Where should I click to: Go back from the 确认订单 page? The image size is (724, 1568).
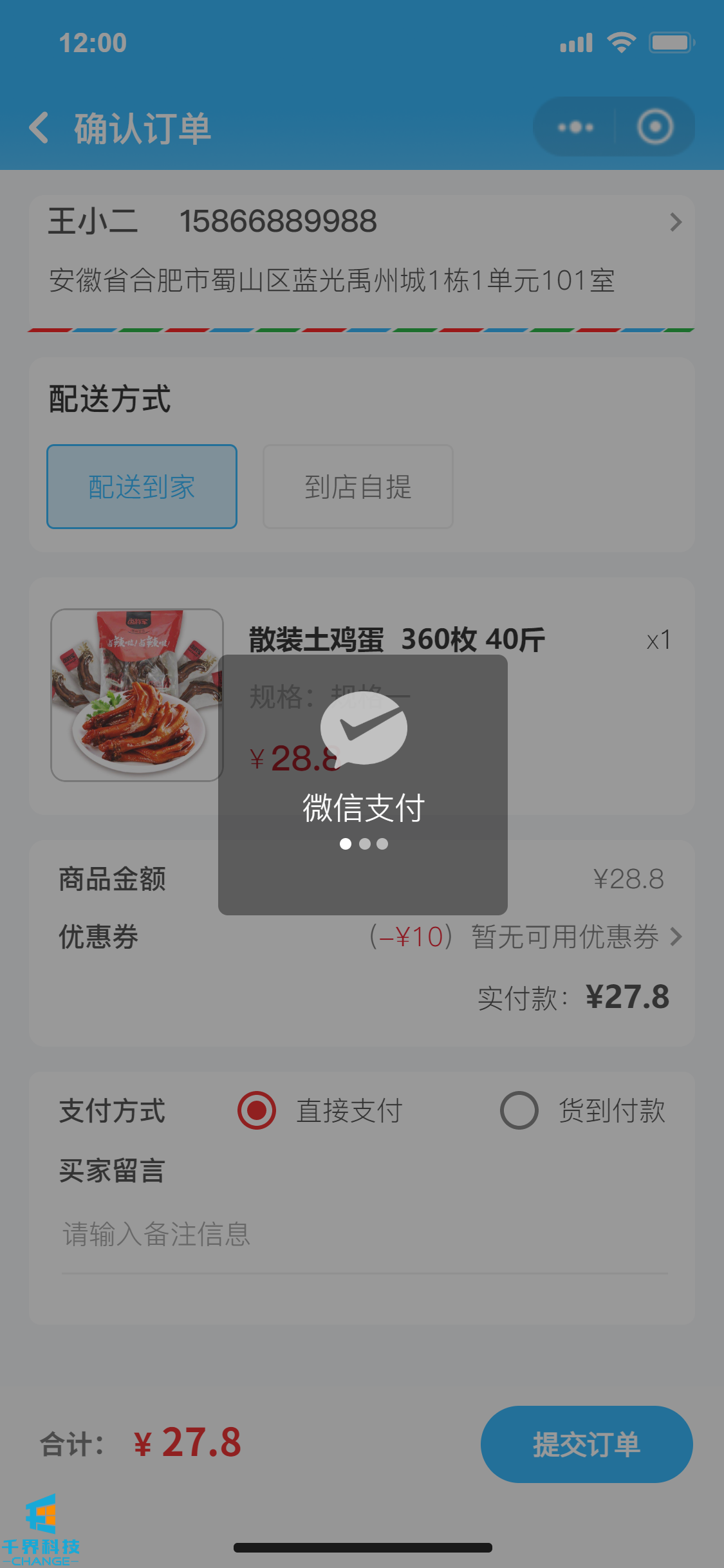40,127
